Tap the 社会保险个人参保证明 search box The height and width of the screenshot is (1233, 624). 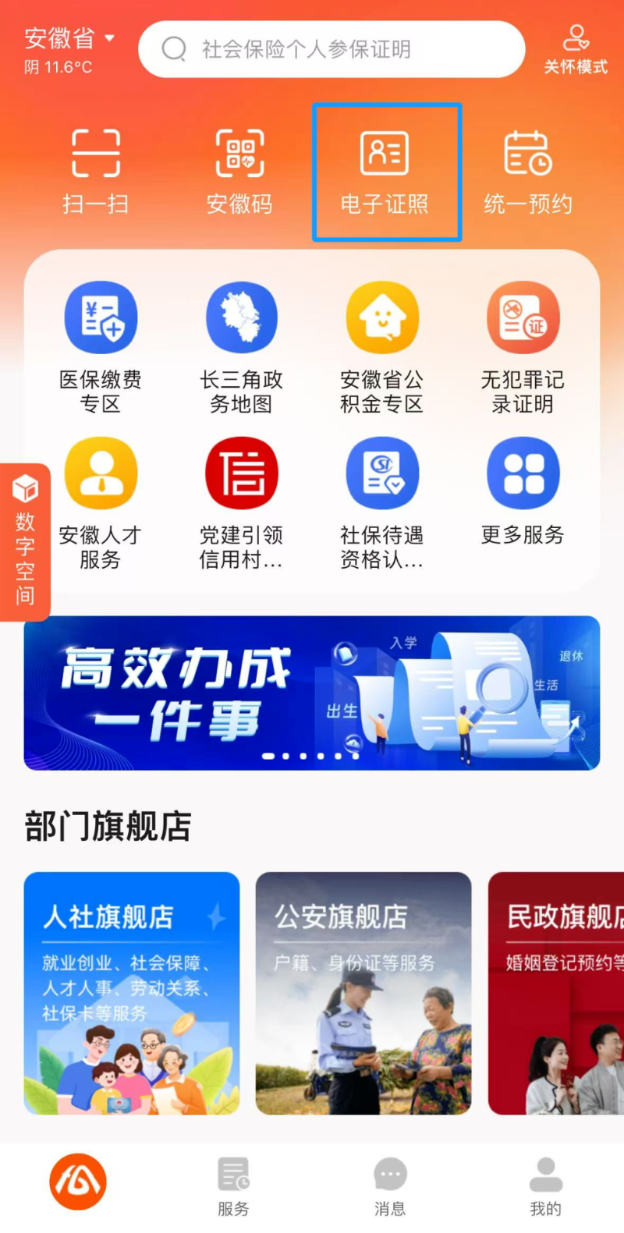tap(331, 50)
